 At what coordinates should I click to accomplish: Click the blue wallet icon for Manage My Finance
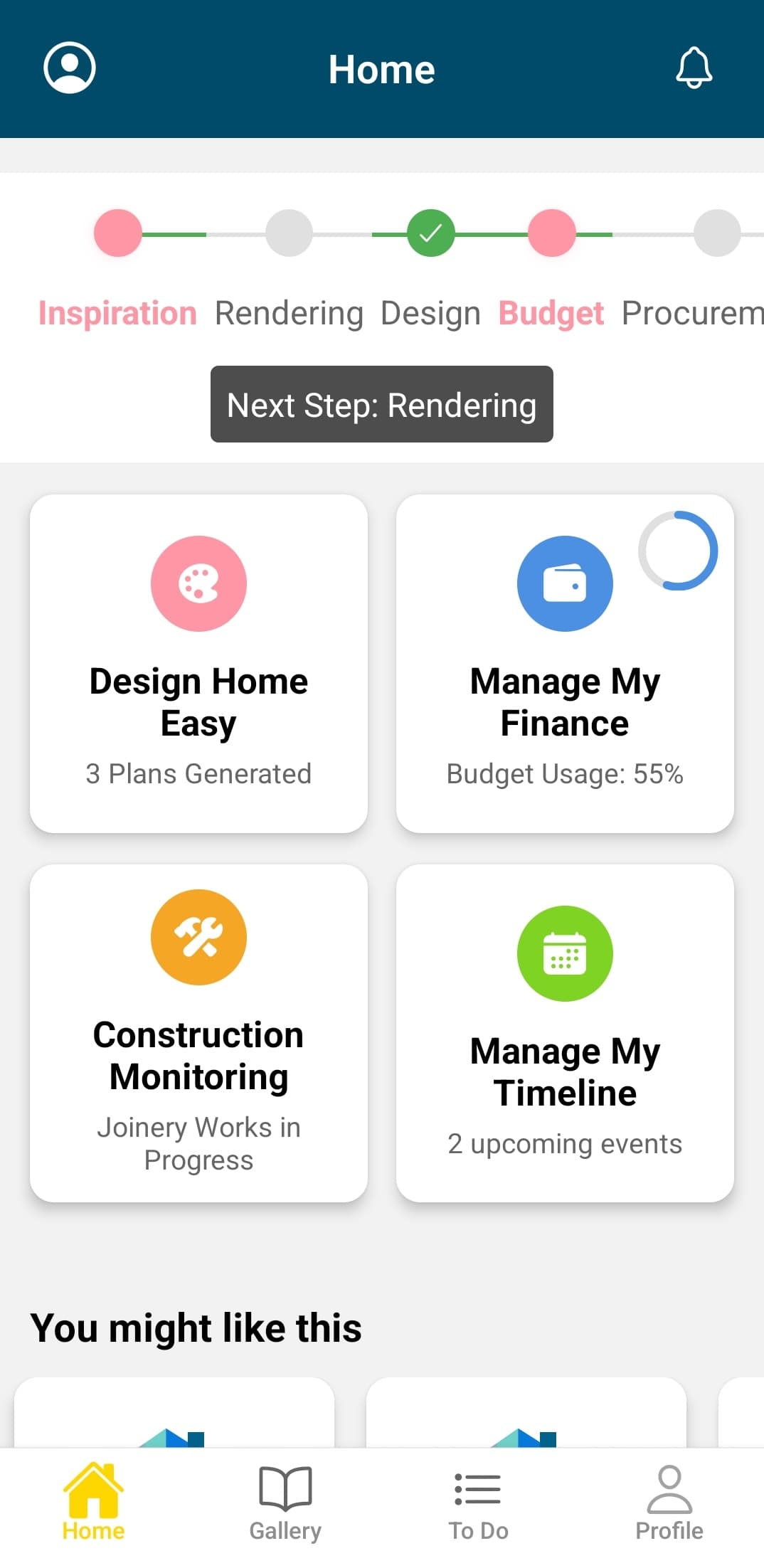coord(564,583)
